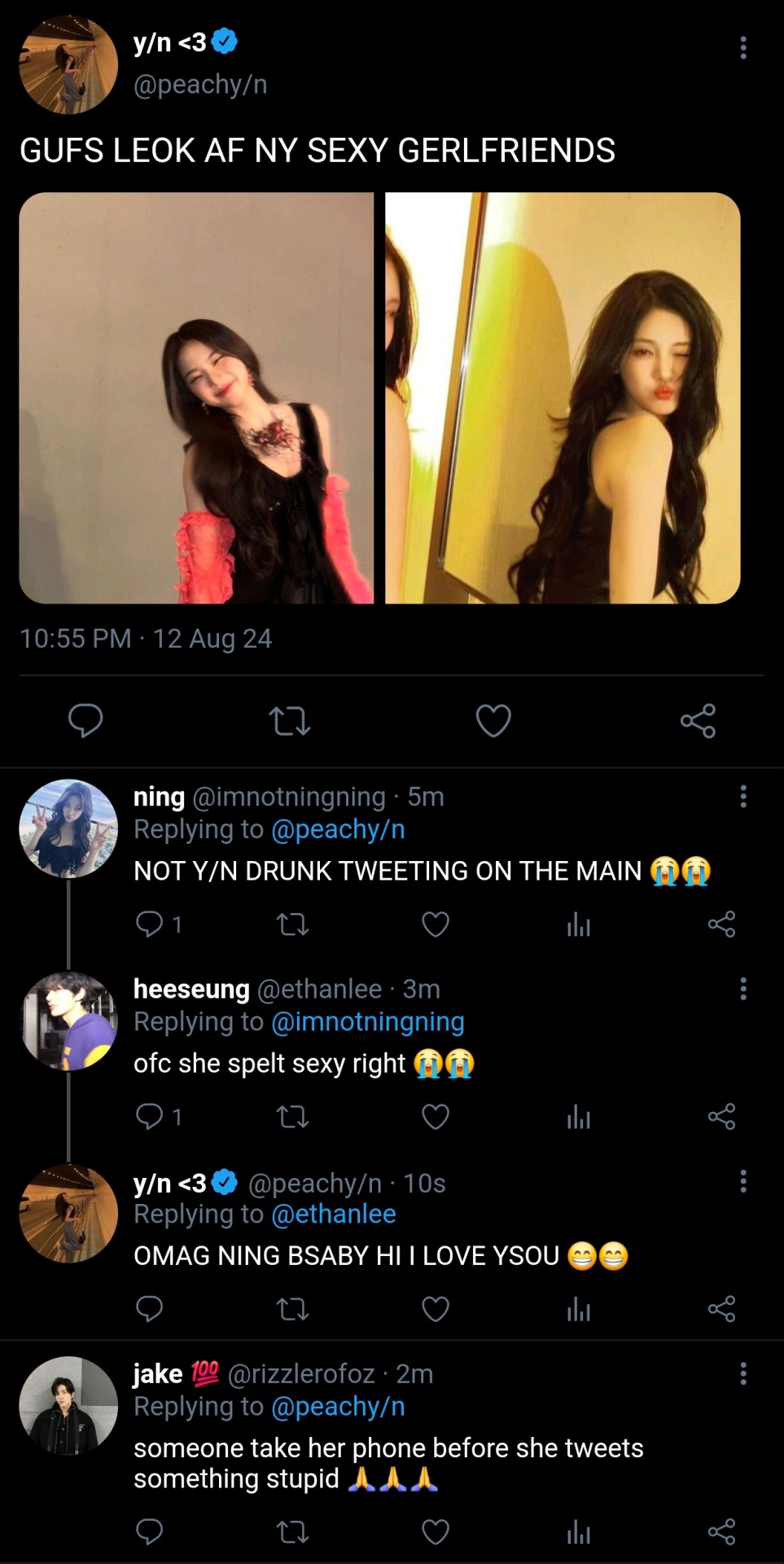
Task: Open overflow menu on the main tweet
Action: 742,48
